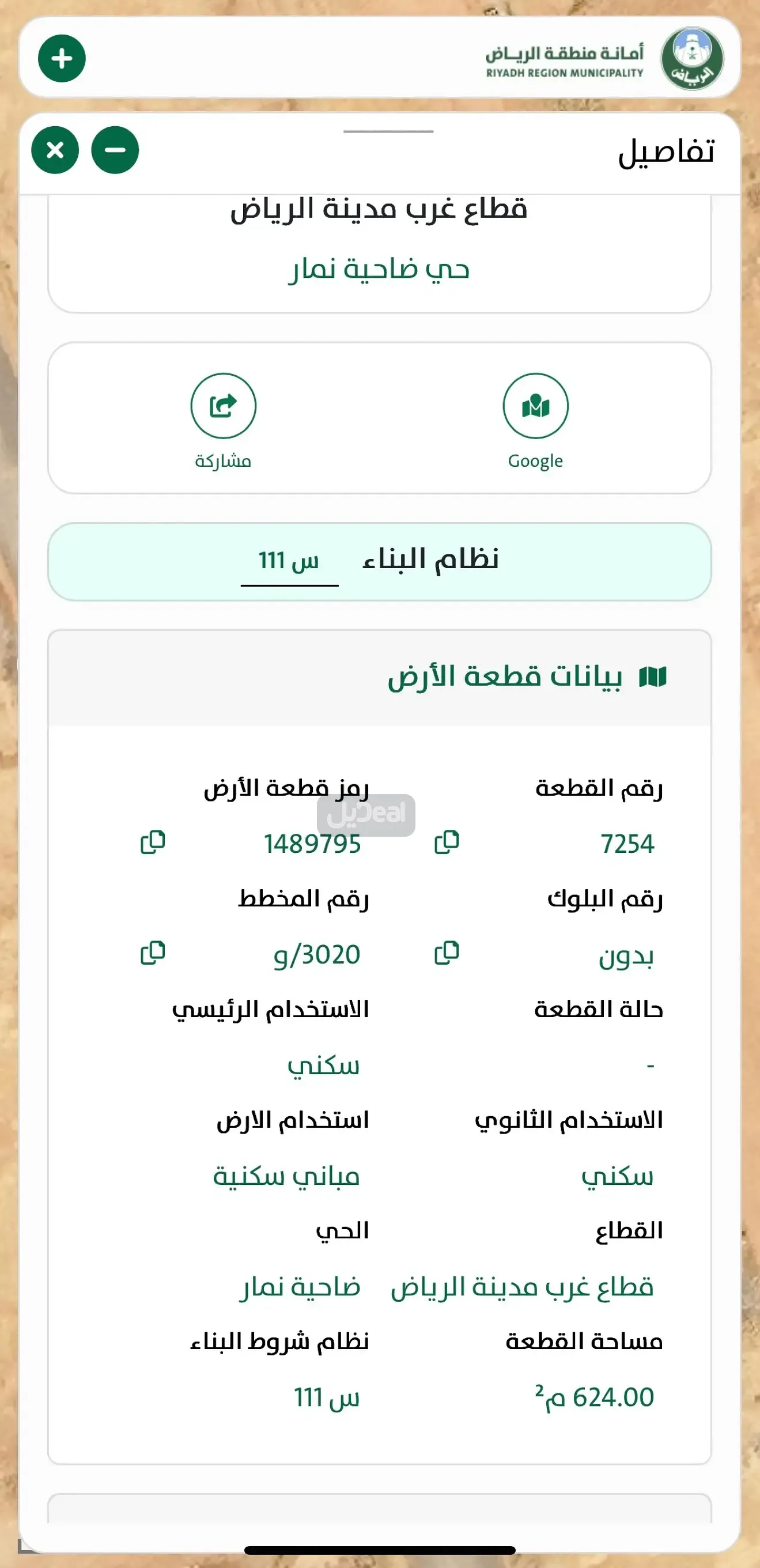Minimize the details panel with minus button
The image size is (760, 1568).
(x=115, y=150)
